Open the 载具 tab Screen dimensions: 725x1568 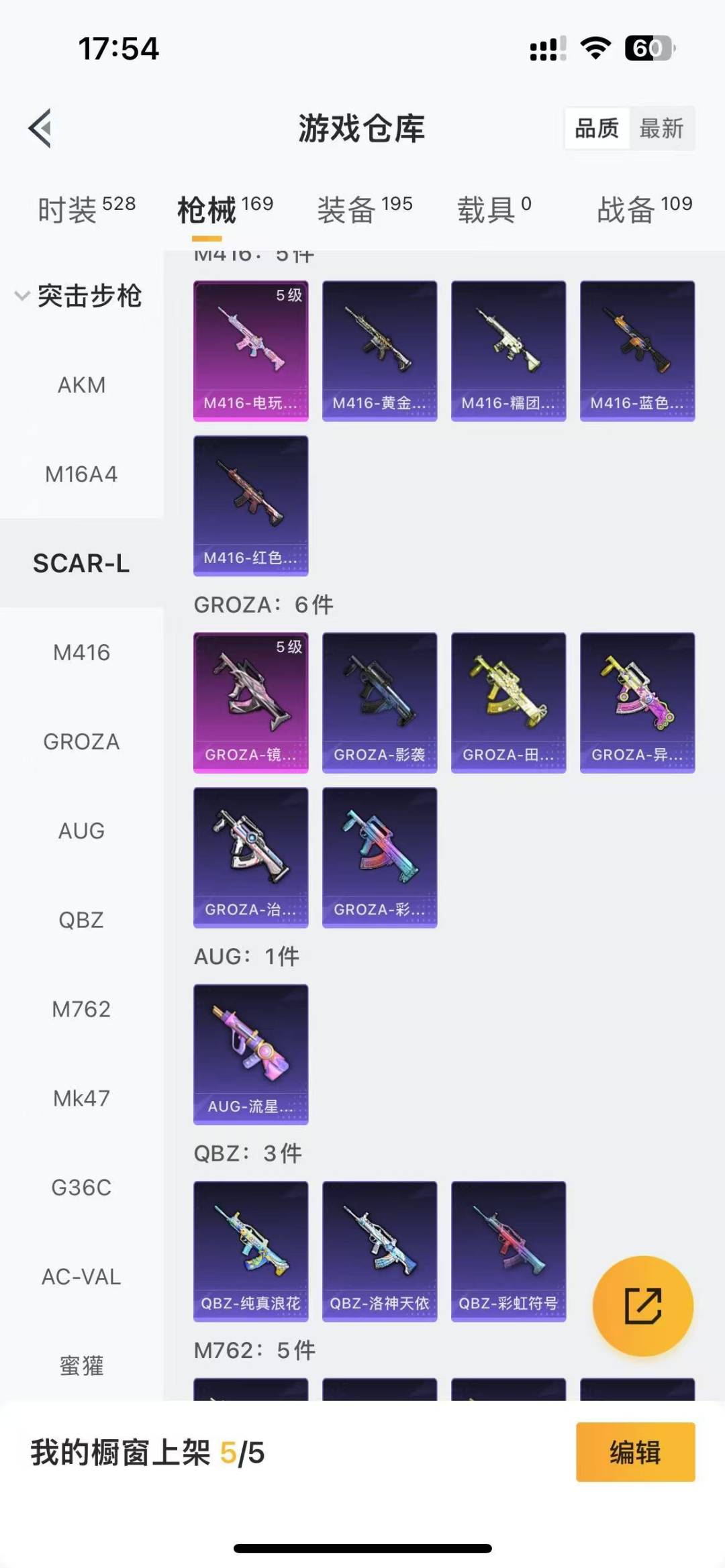(x=495, y=209)
